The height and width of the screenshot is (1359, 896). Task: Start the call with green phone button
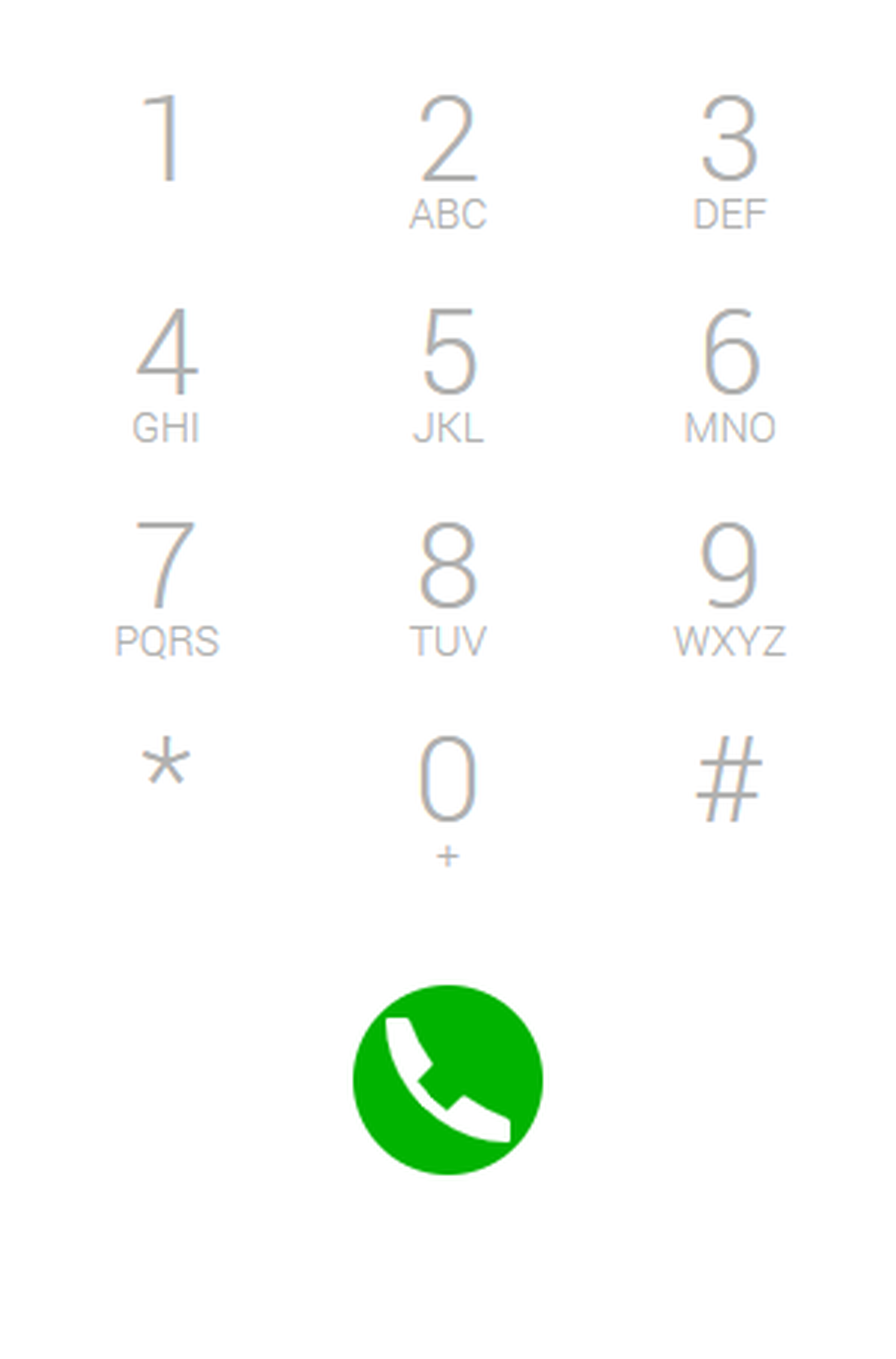click(x=448, y=1079)
